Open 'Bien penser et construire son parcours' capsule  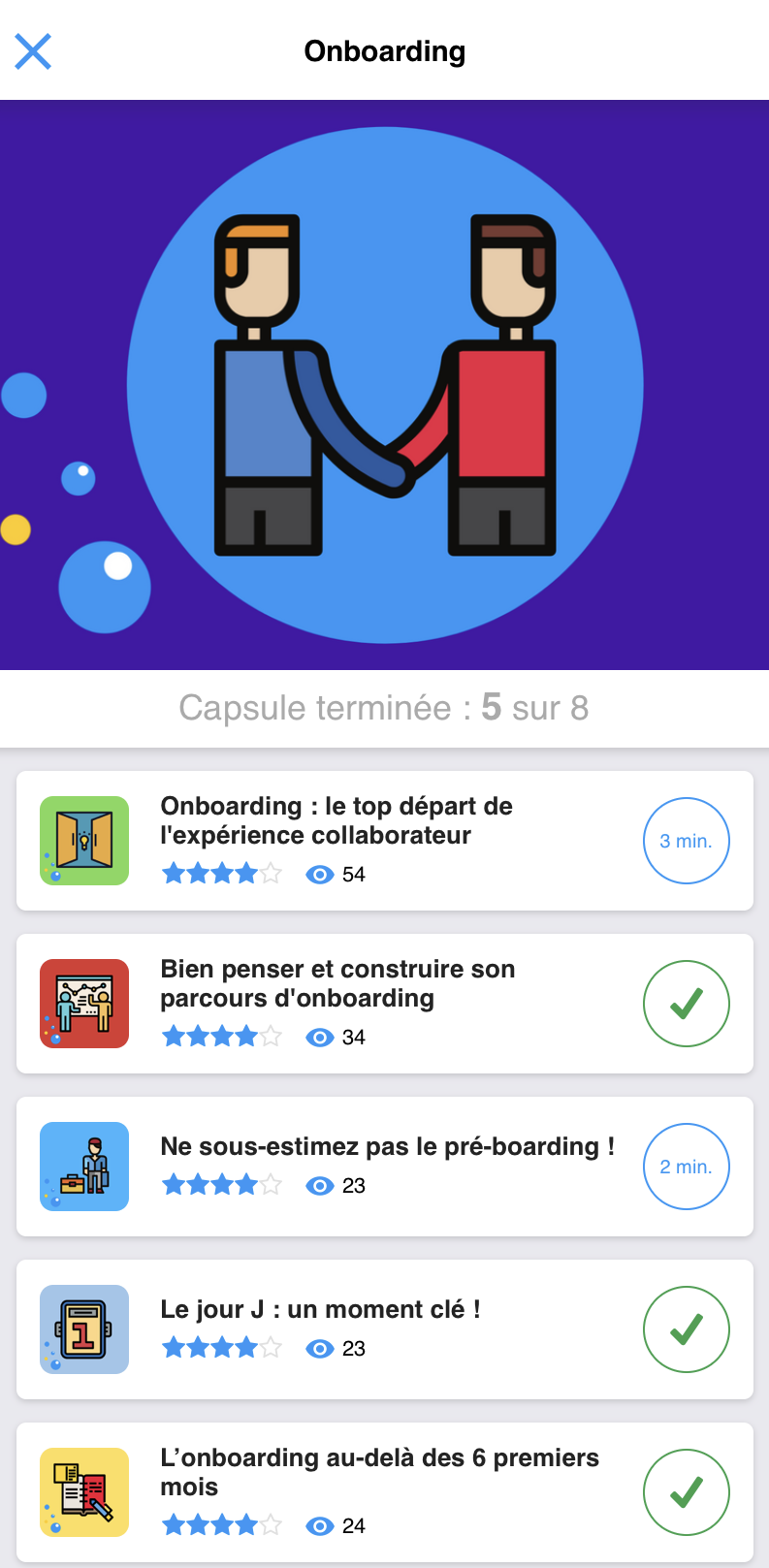[x=384, y=1003]
